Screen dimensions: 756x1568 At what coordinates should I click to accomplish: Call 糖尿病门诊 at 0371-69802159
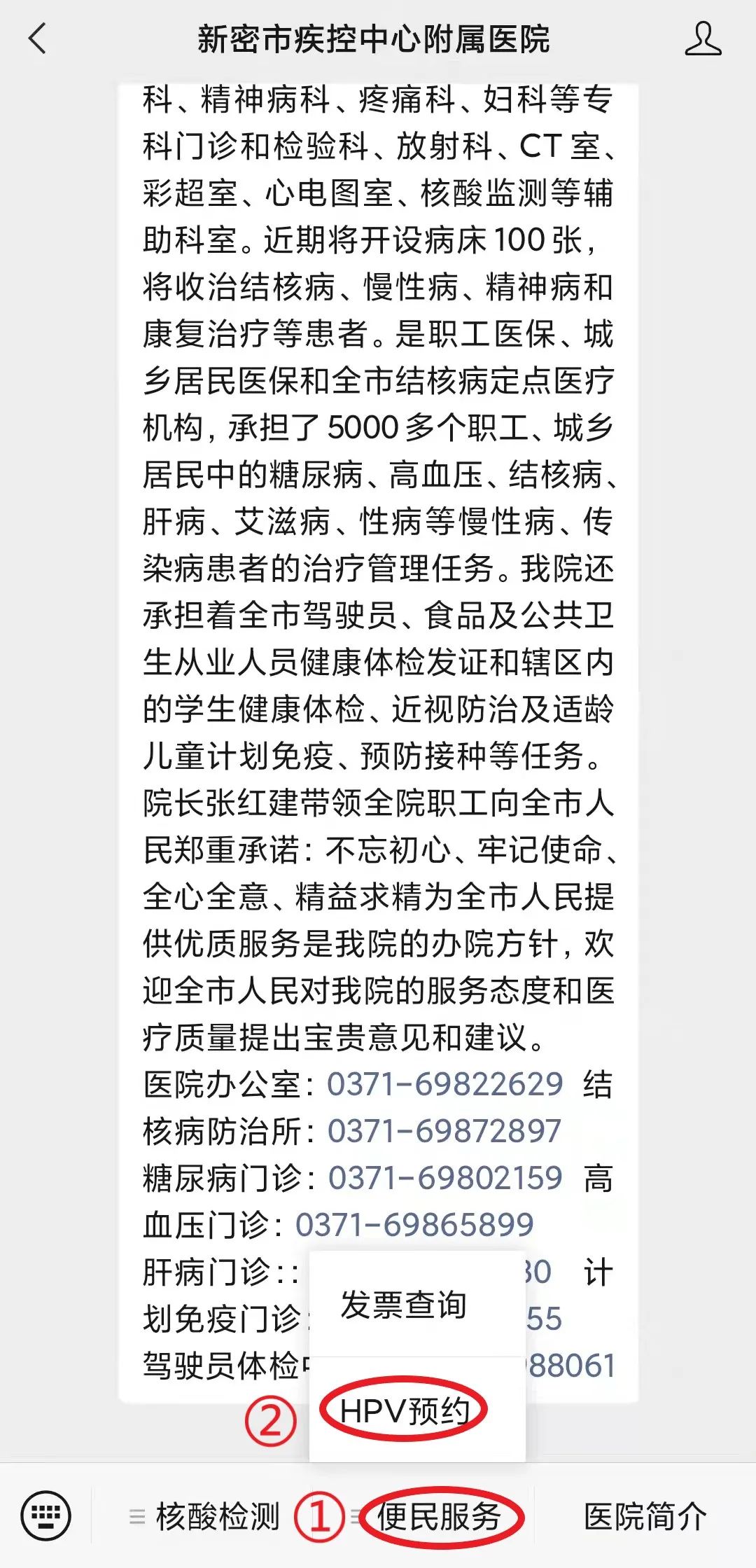click(x=445, y=1178)
